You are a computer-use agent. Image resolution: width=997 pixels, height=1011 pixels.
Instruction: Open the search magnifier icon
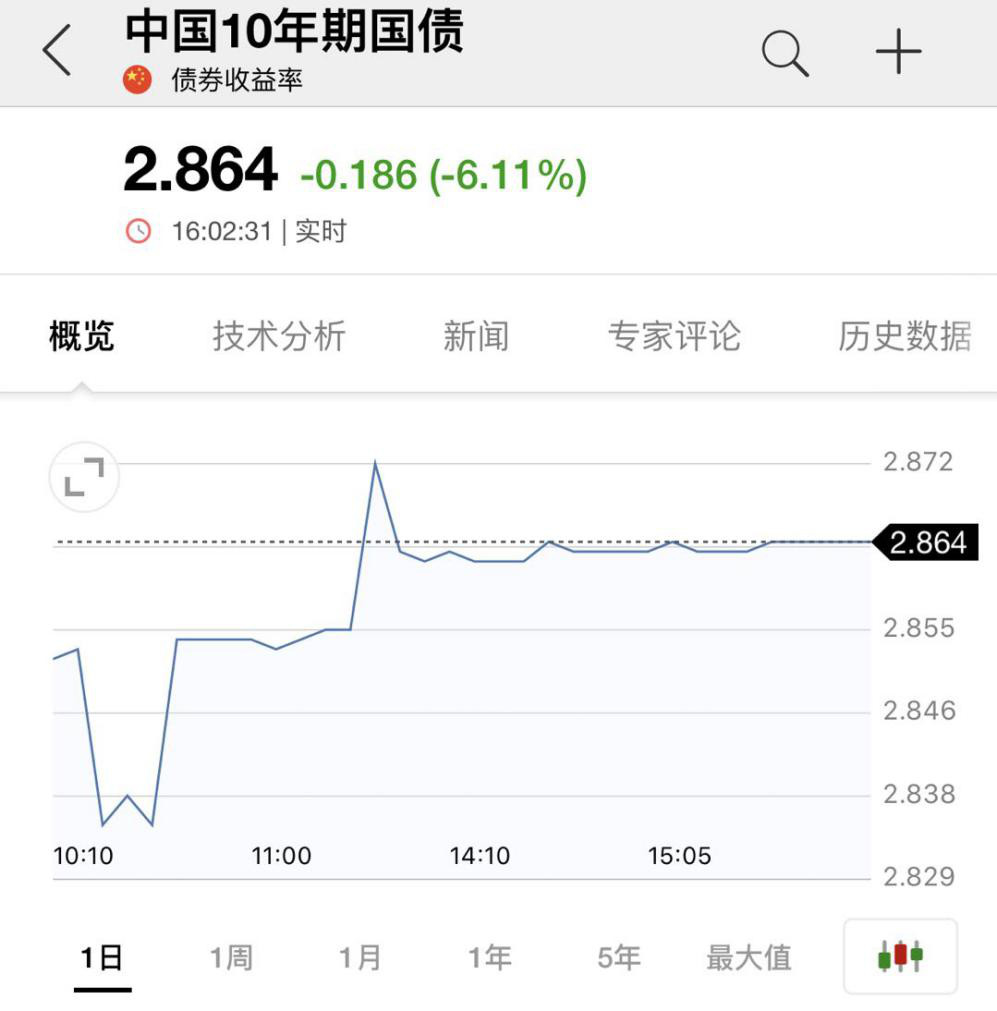[x=784, y=51]
